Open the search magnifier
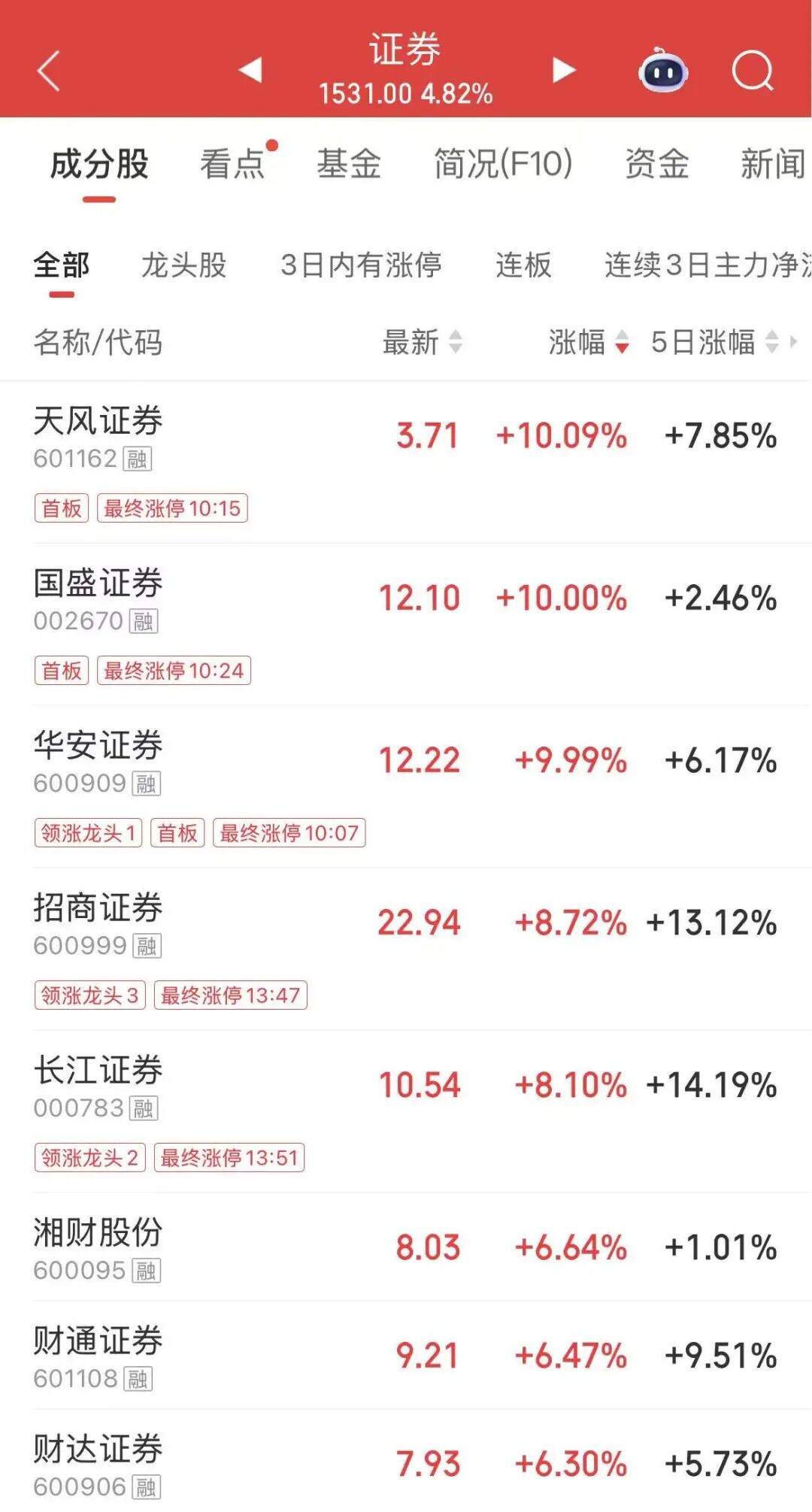This screenshot has height=1512, width=812. pyautogui.click(x=753, y=71)
